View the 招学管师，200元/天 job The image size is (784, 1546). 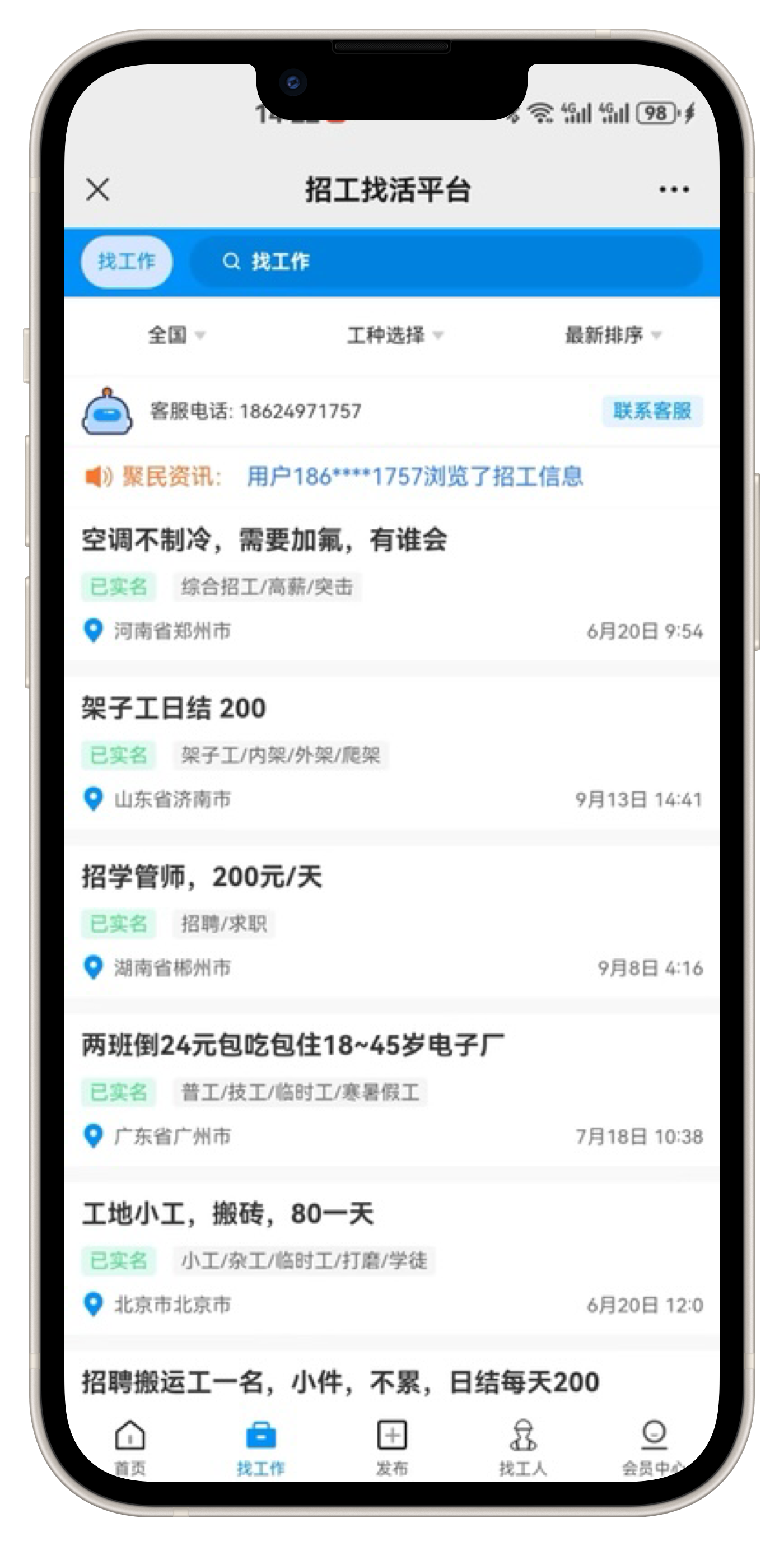click(393, 923)
